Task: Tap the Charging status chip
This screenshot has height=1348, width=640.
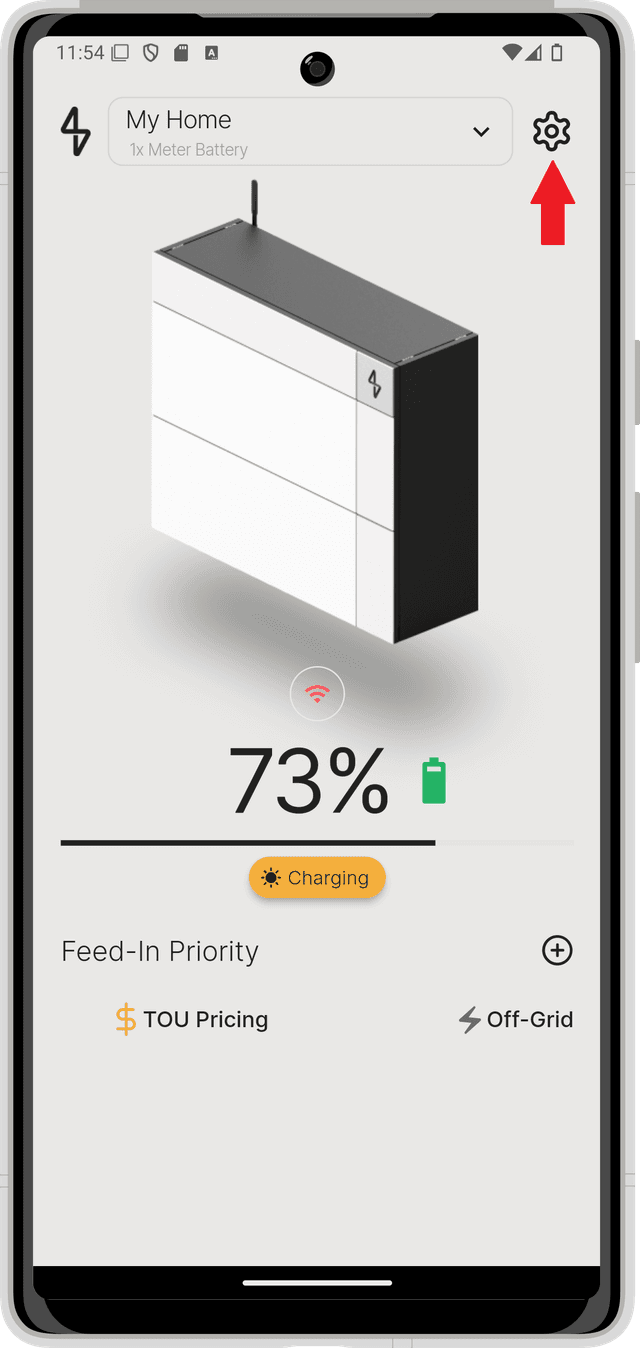Action: click(317, 878)
